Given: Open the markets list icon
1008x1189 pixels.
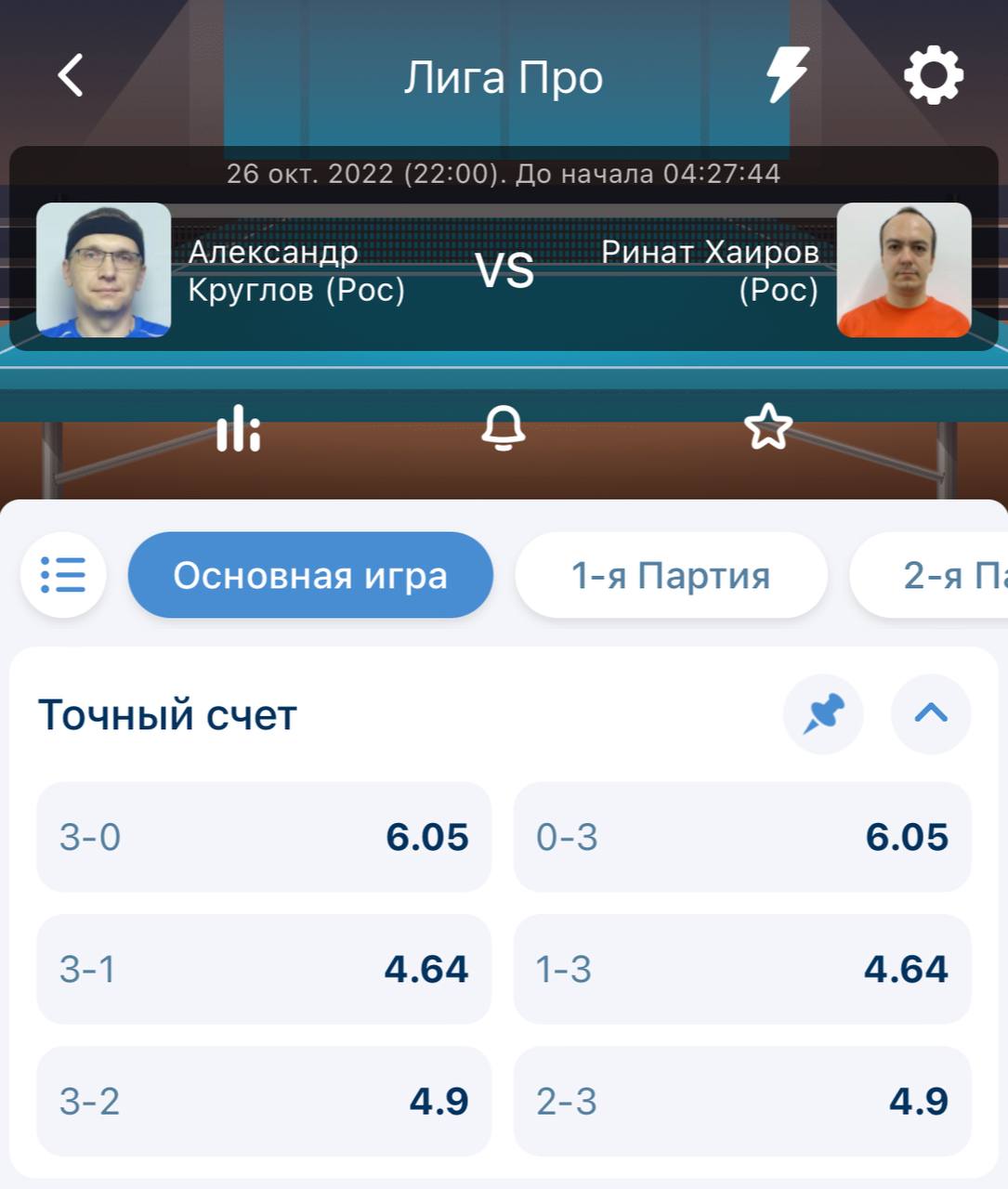Looking at the screenshot, I should pos(63,575).
